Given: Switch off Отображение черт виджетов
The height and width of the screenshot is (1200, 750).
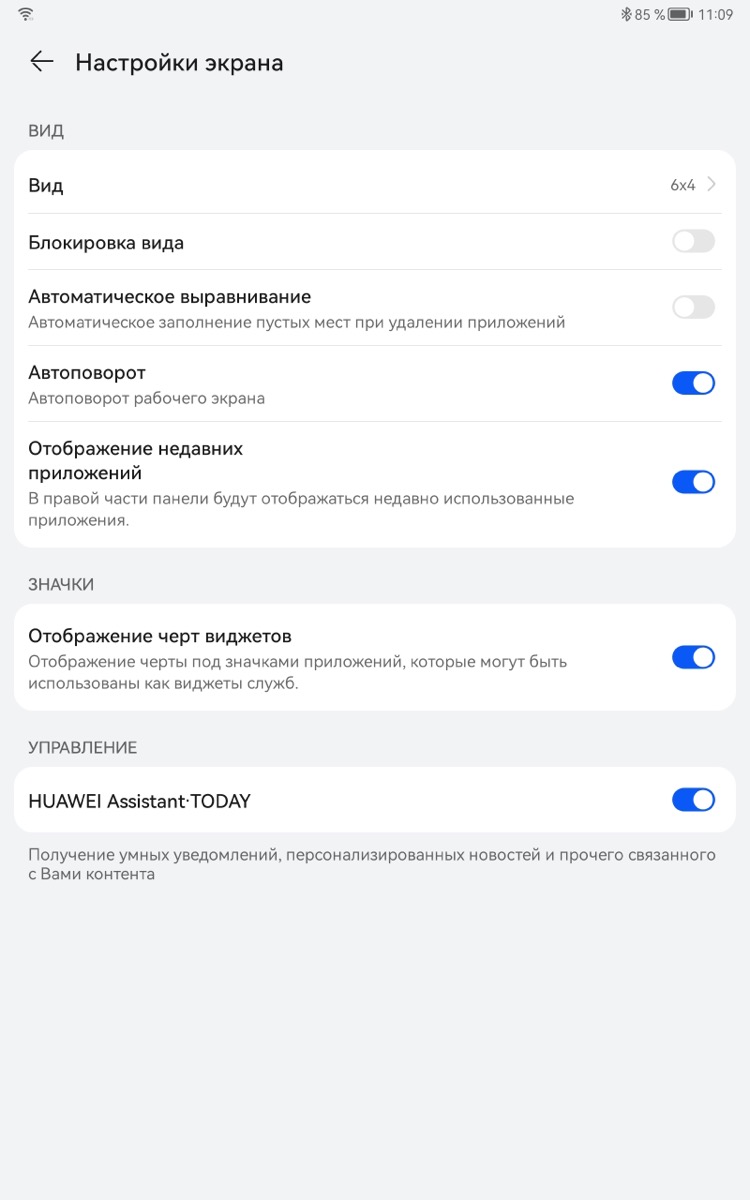Looking at the screenshot, I should [x=693, y=657].
